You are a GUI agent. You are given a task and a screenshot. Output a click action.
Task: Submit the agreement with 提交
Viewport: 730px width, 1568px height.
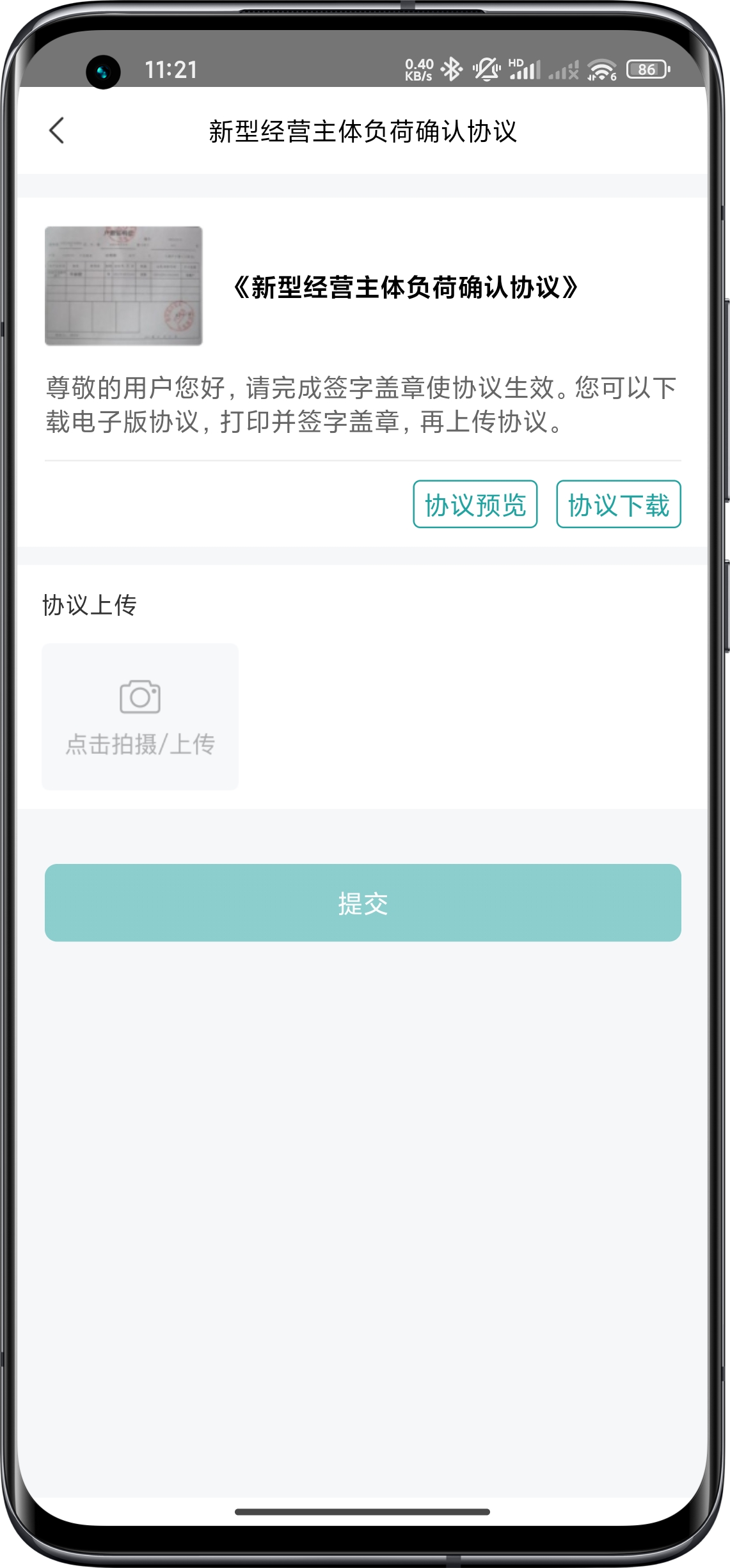click(x=363, y=903)
